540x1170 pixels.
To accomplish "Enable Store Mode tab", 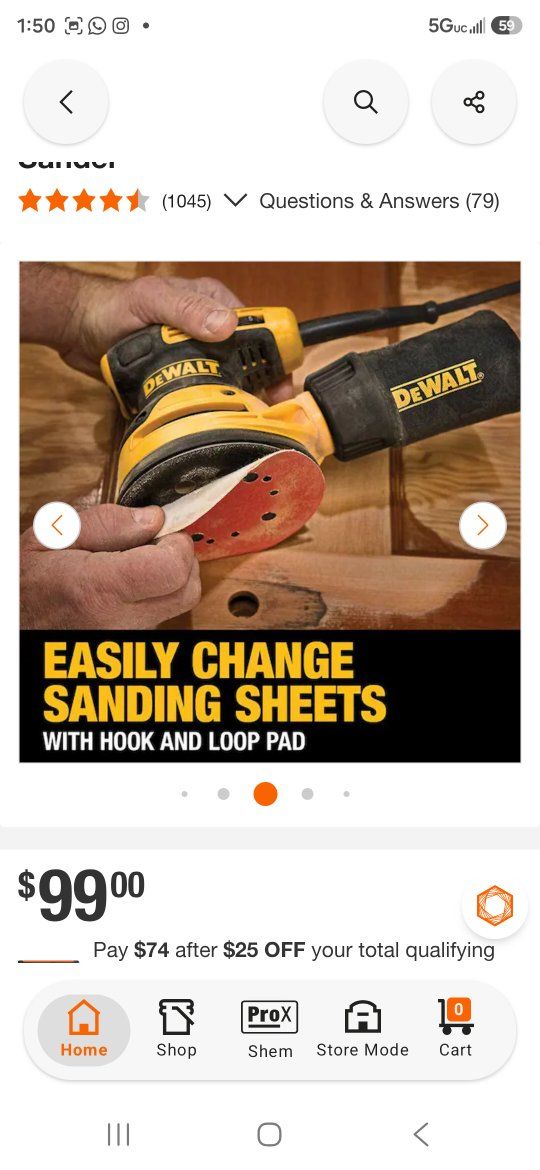I will (x=362, y=1029).
